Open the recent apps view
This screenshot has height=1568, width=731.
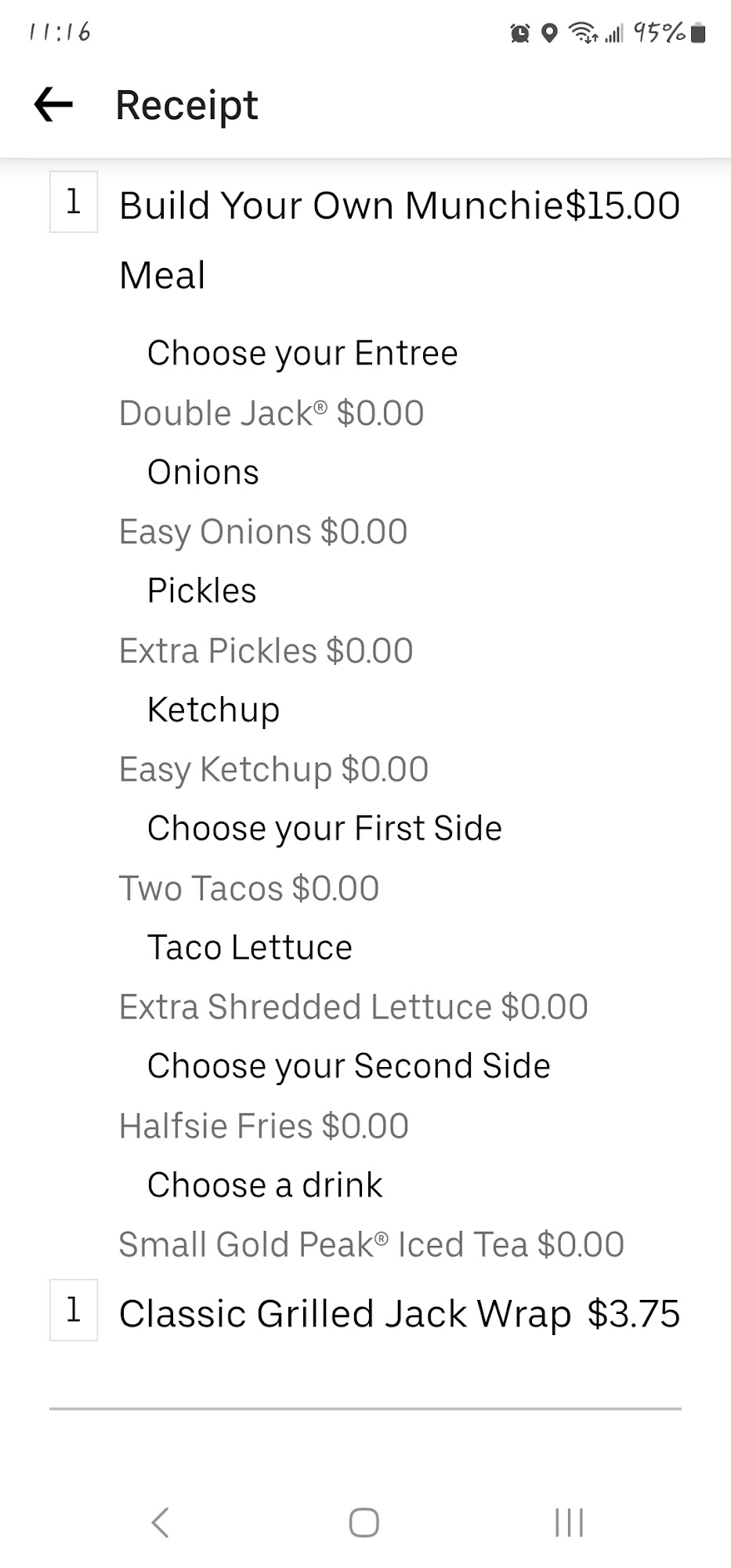pyautogui.click(x=569, y=1523)
